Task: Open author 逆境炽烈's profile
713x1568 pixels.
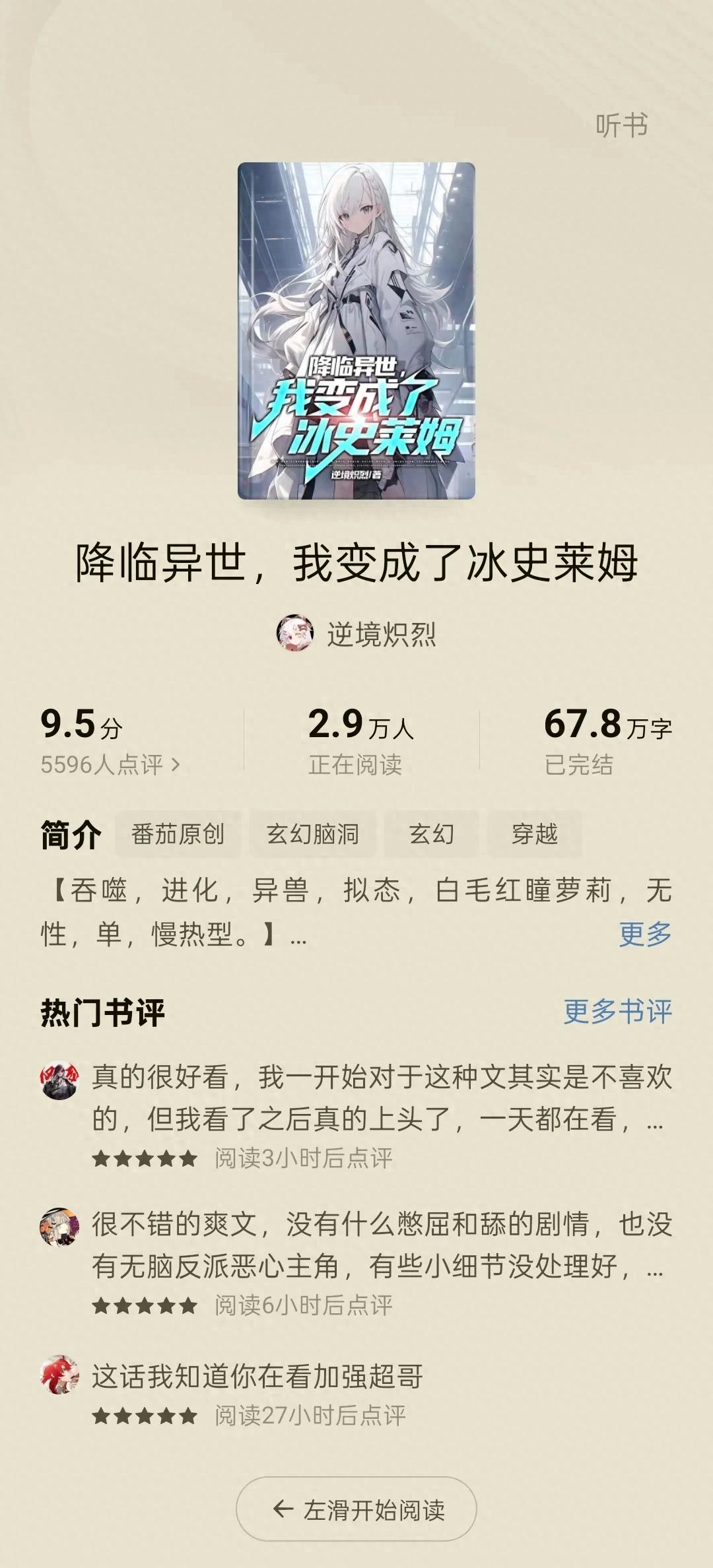Action: click(356, 634)
